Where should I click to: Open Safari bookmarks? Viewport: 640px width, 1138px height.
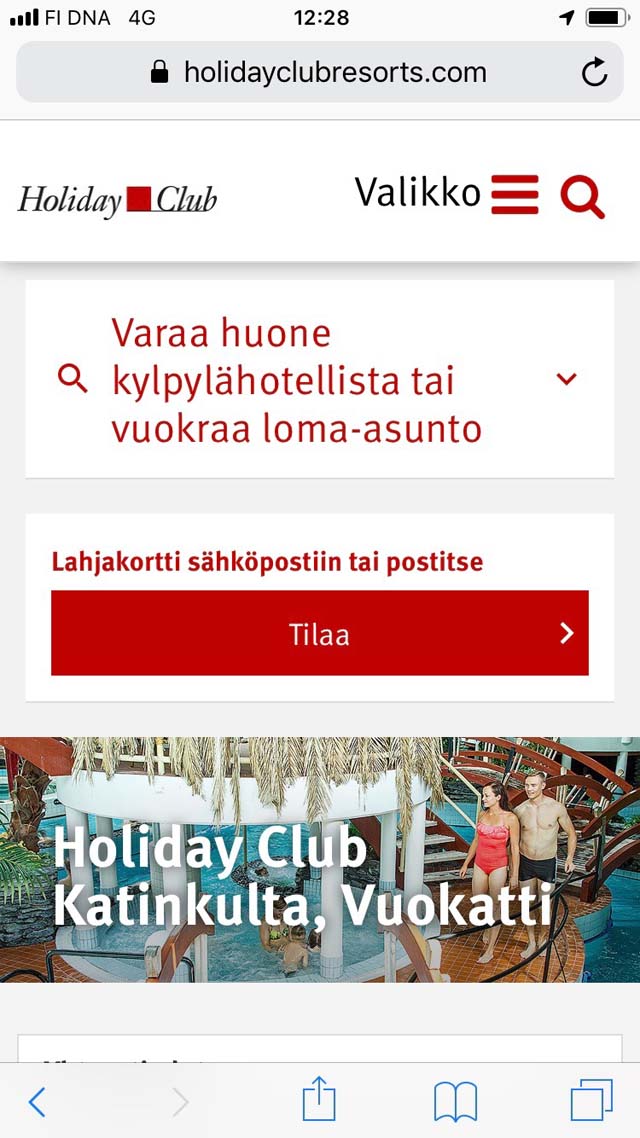point(455,1102)
